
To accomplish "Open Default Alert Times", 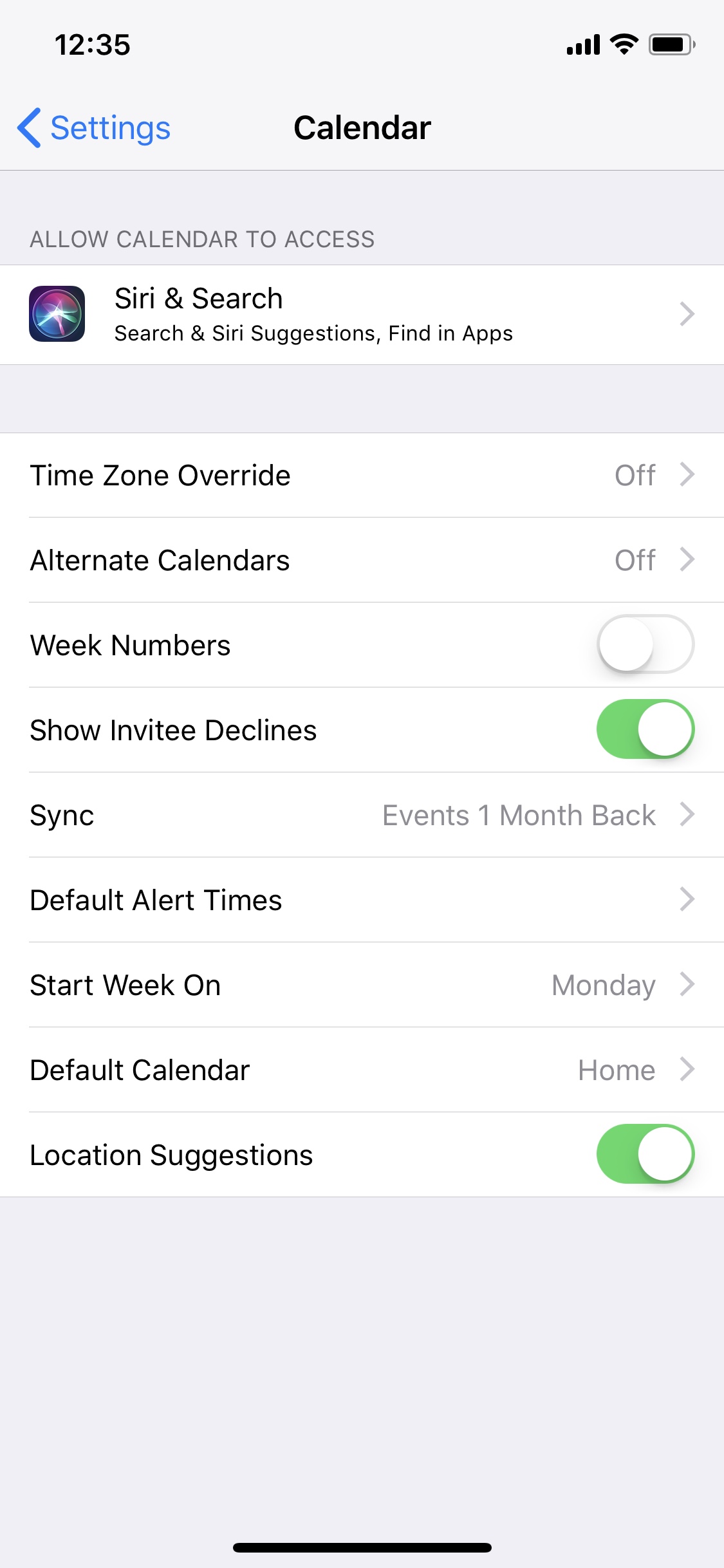I will click(362, 900).
